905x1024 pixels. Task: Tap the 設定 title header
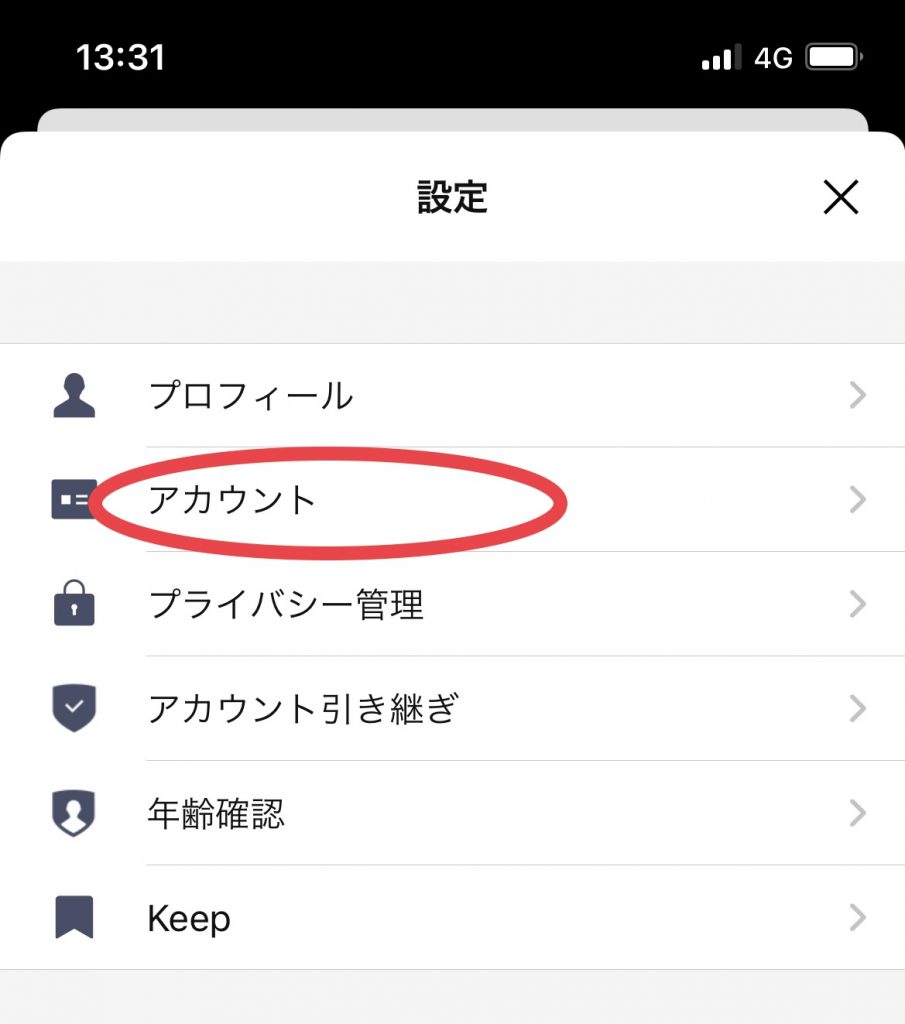coord(452,198)
